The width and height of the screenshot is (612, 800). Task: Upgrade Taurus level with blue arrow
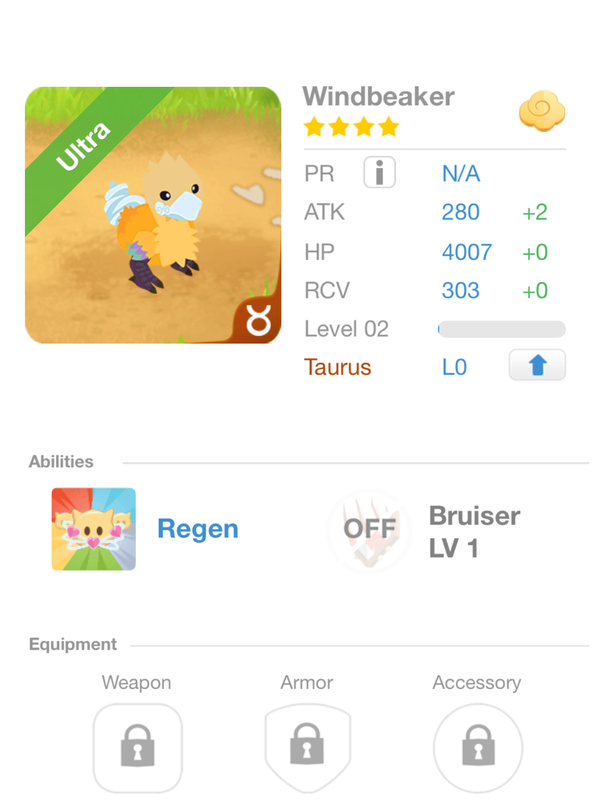click(537, 366)
